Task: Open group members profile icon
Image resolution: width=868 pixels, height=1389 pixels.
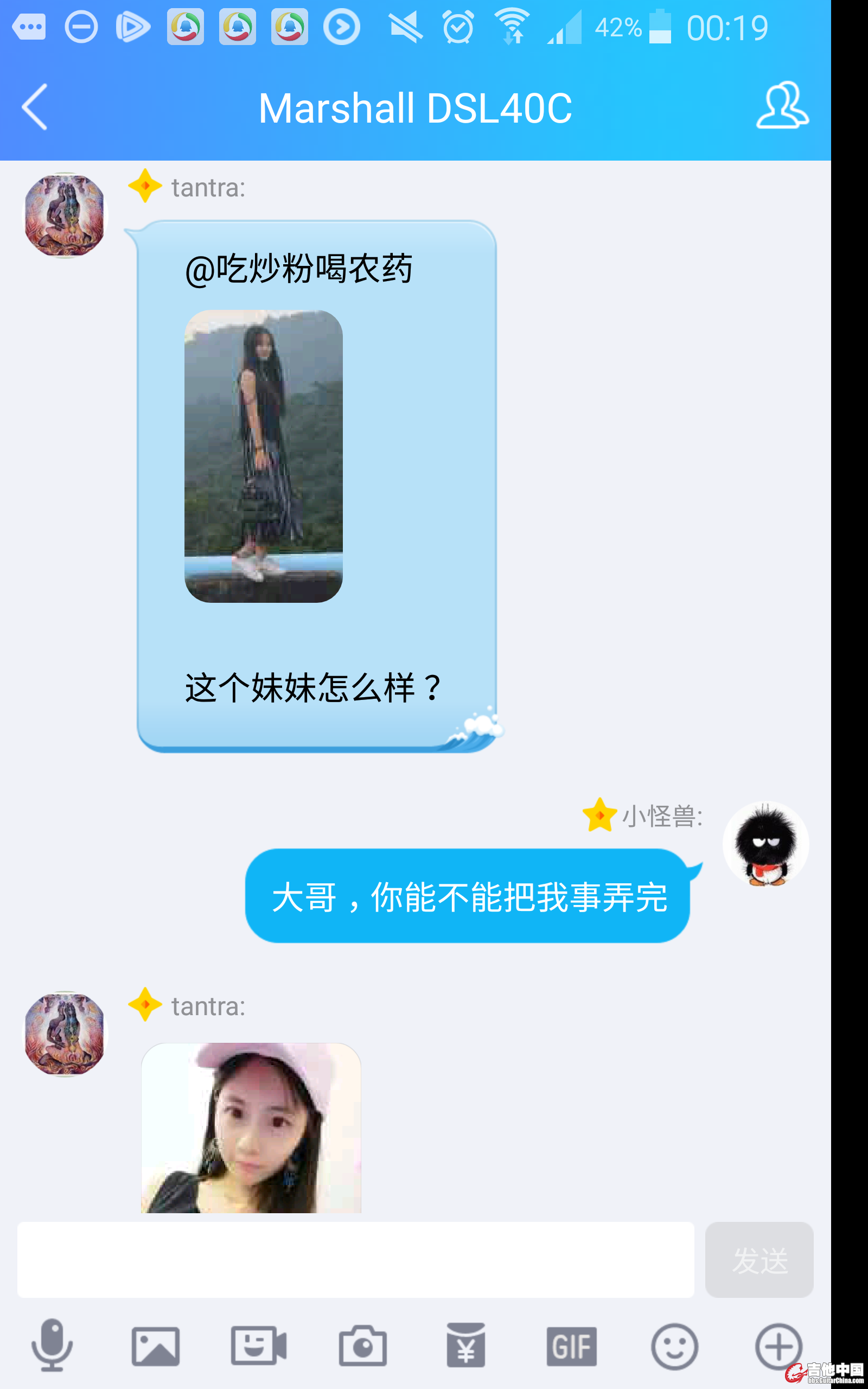Action: pos(782,106)
